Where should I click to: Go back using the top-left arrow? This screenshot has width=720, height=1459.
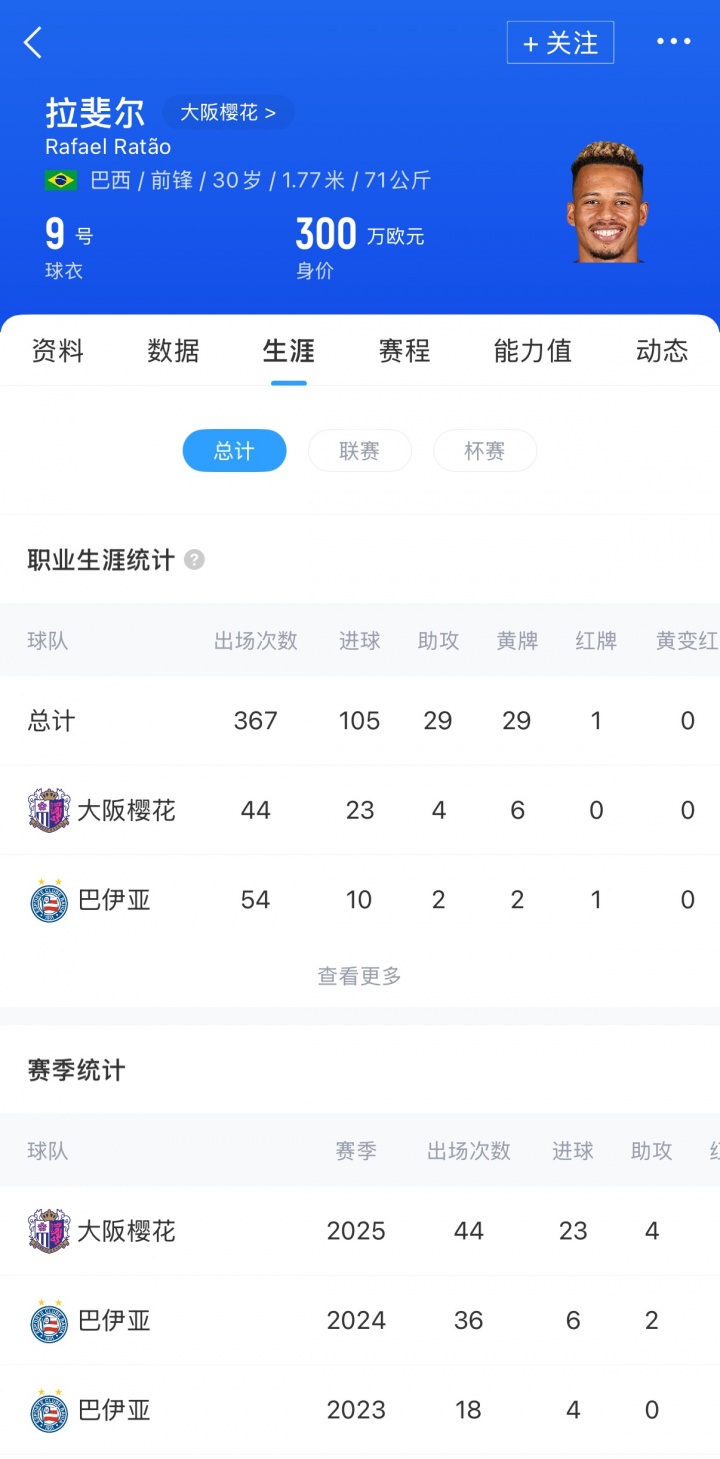tap(33, 43)
